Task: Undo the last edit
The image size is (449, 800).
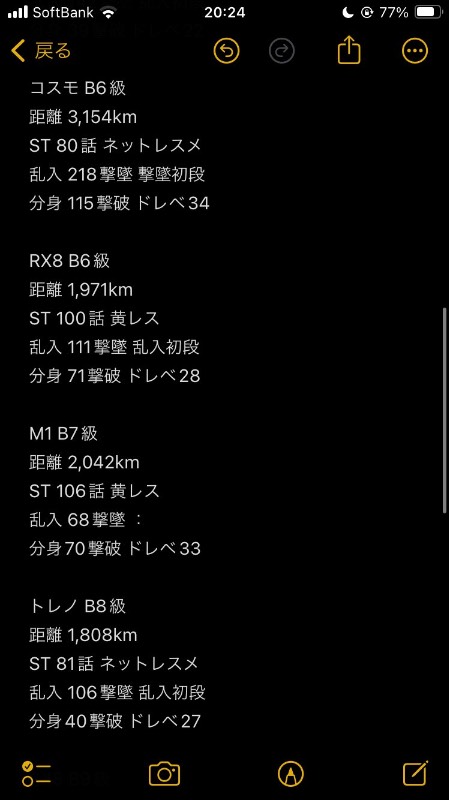Action: coord(226,51)
